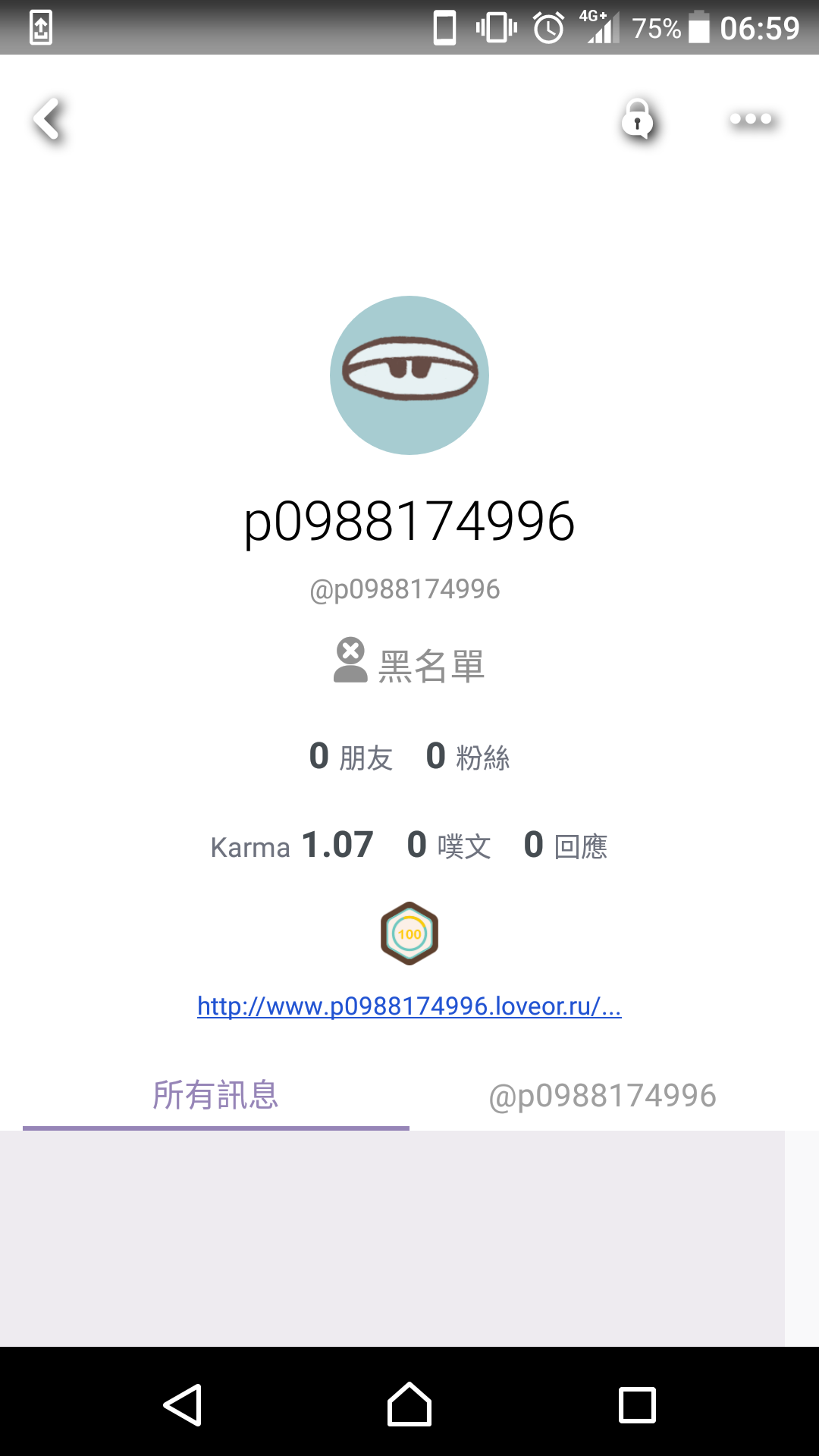
Task: Open the three-dot overflow menu
Action: pos(751,119)
